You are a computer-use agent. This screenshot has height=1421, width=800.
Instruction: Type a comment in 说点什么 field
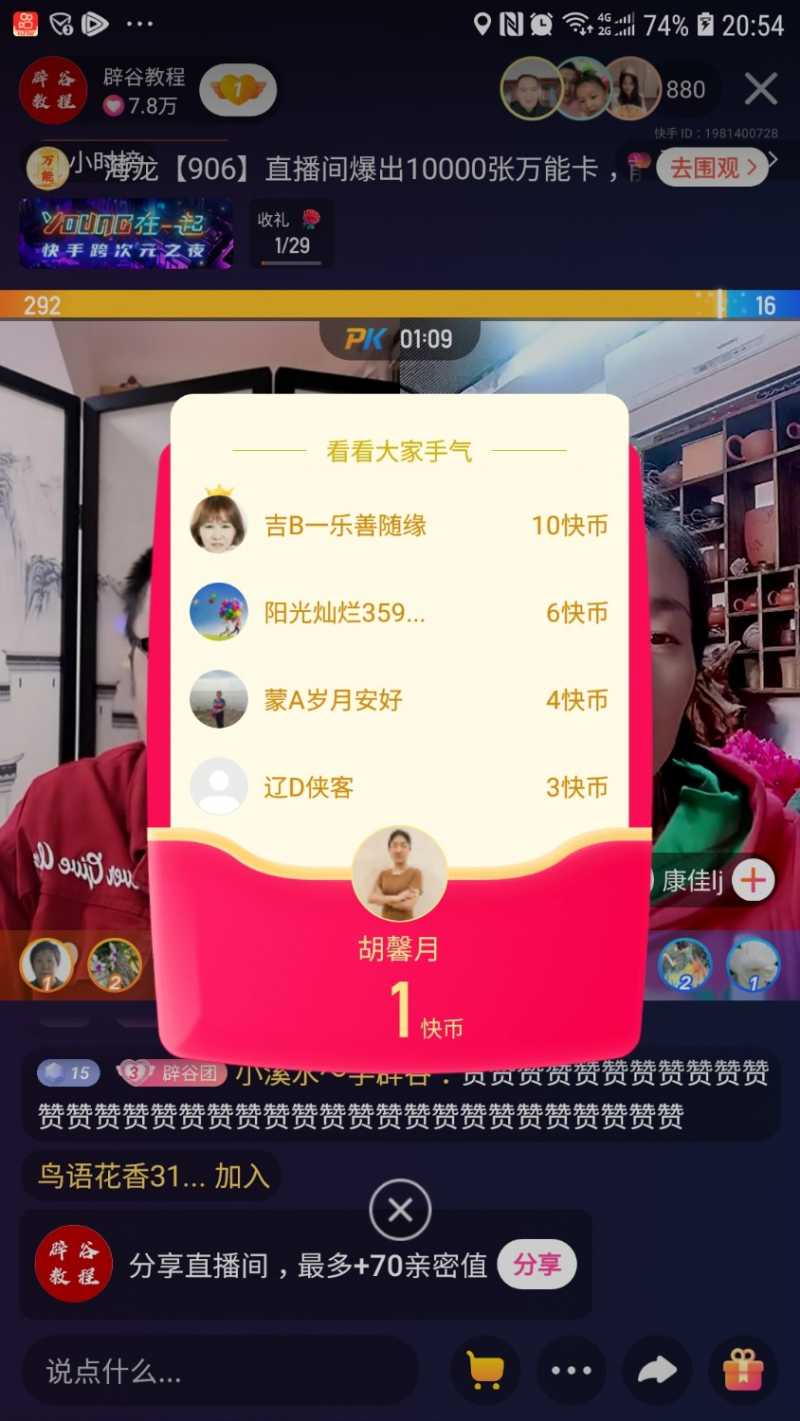[x=220, y=1371]
